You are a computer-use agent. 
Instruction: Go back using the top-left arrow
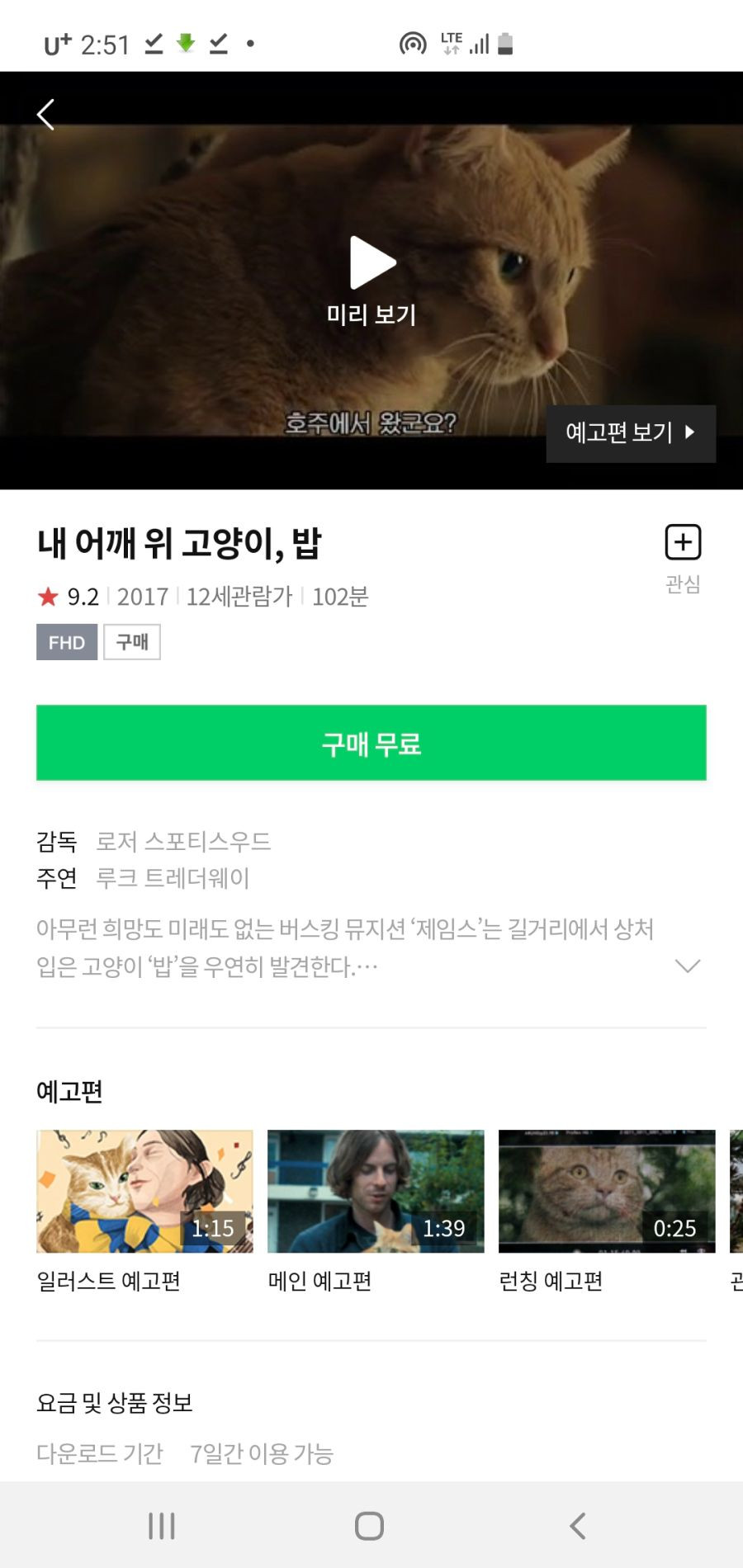click(x=46, y=115)
